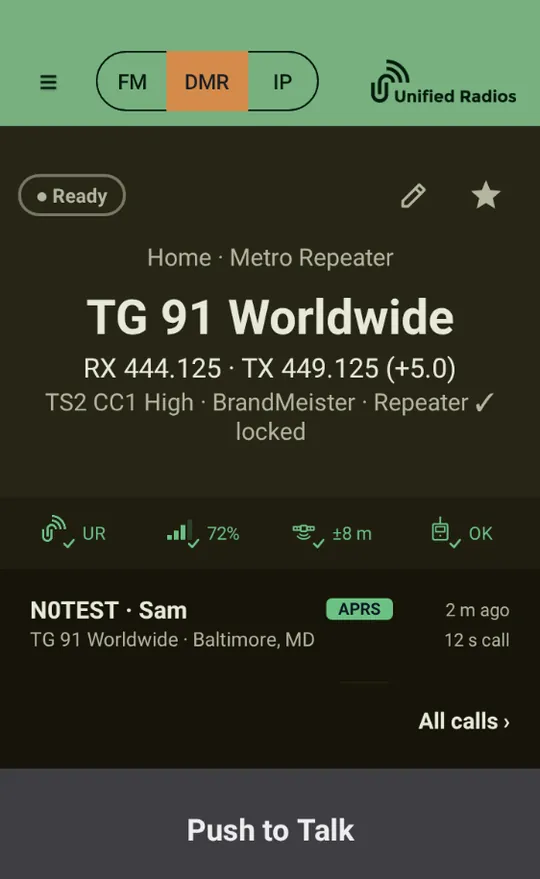View all calls
540x879 pixels.
point(464,721)
